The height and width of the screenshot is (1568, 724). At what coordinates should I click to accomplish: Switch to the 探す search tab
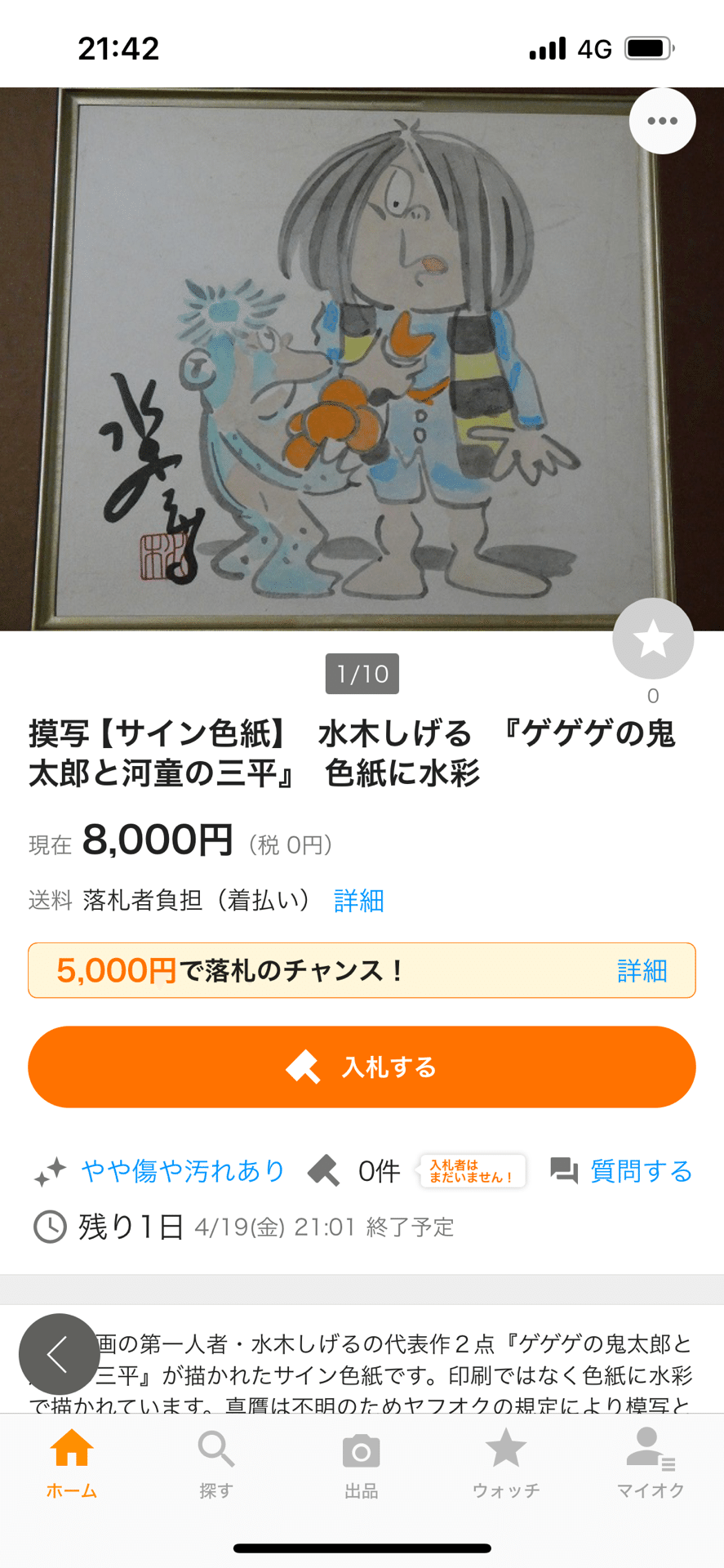pyautogui.click(x=216, y=1463)
